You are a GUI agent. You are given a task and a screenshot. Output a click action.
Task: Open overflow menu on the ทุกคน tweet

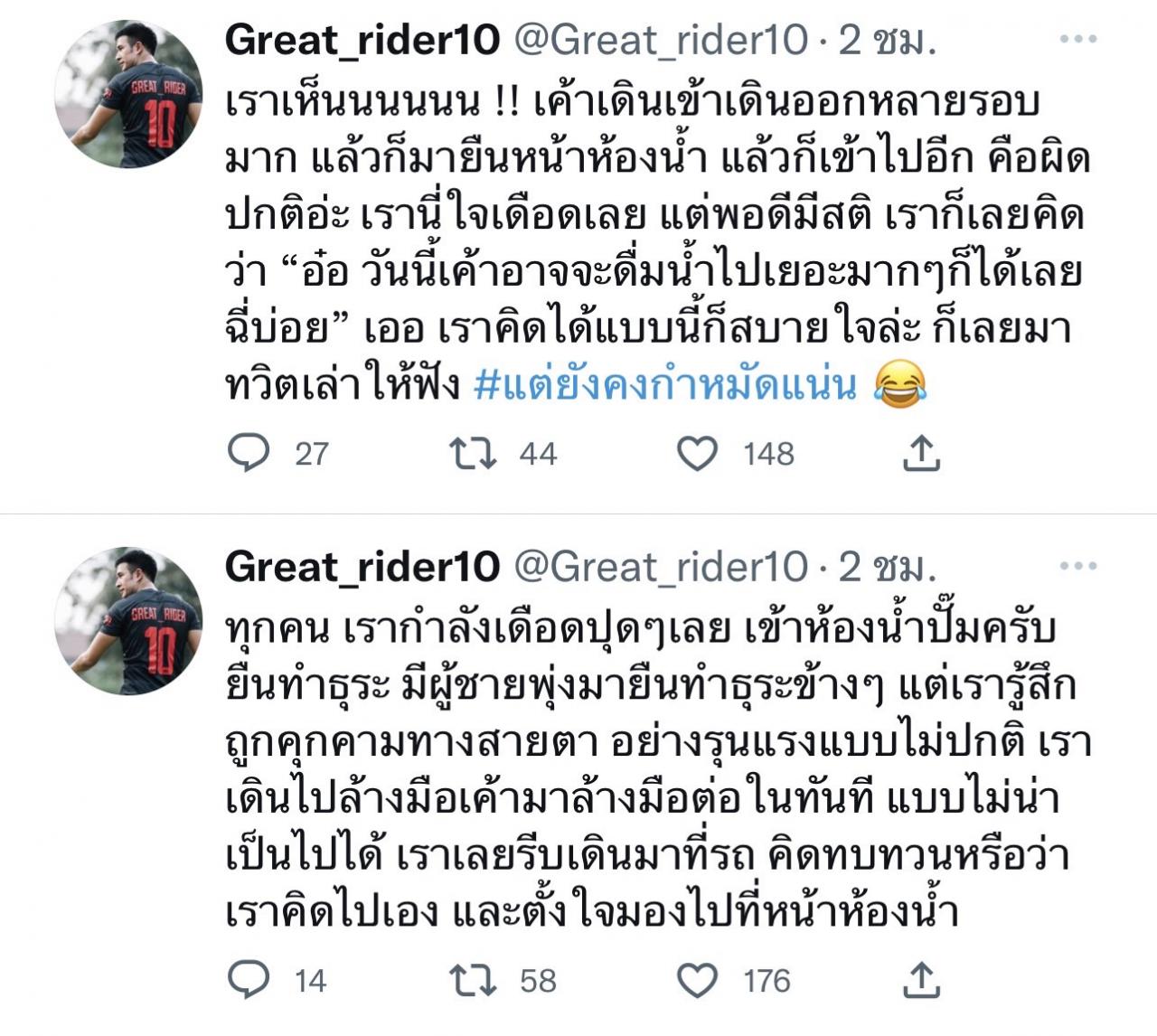(1077, 566)
